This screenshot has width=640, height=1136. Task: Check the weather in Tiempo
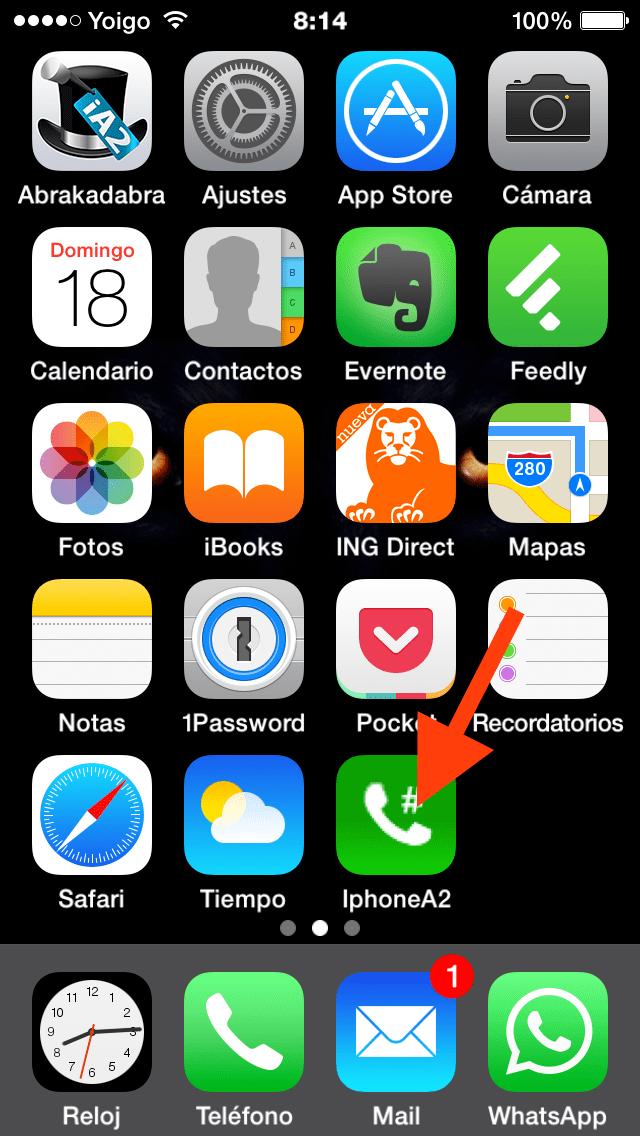point(244,815)
